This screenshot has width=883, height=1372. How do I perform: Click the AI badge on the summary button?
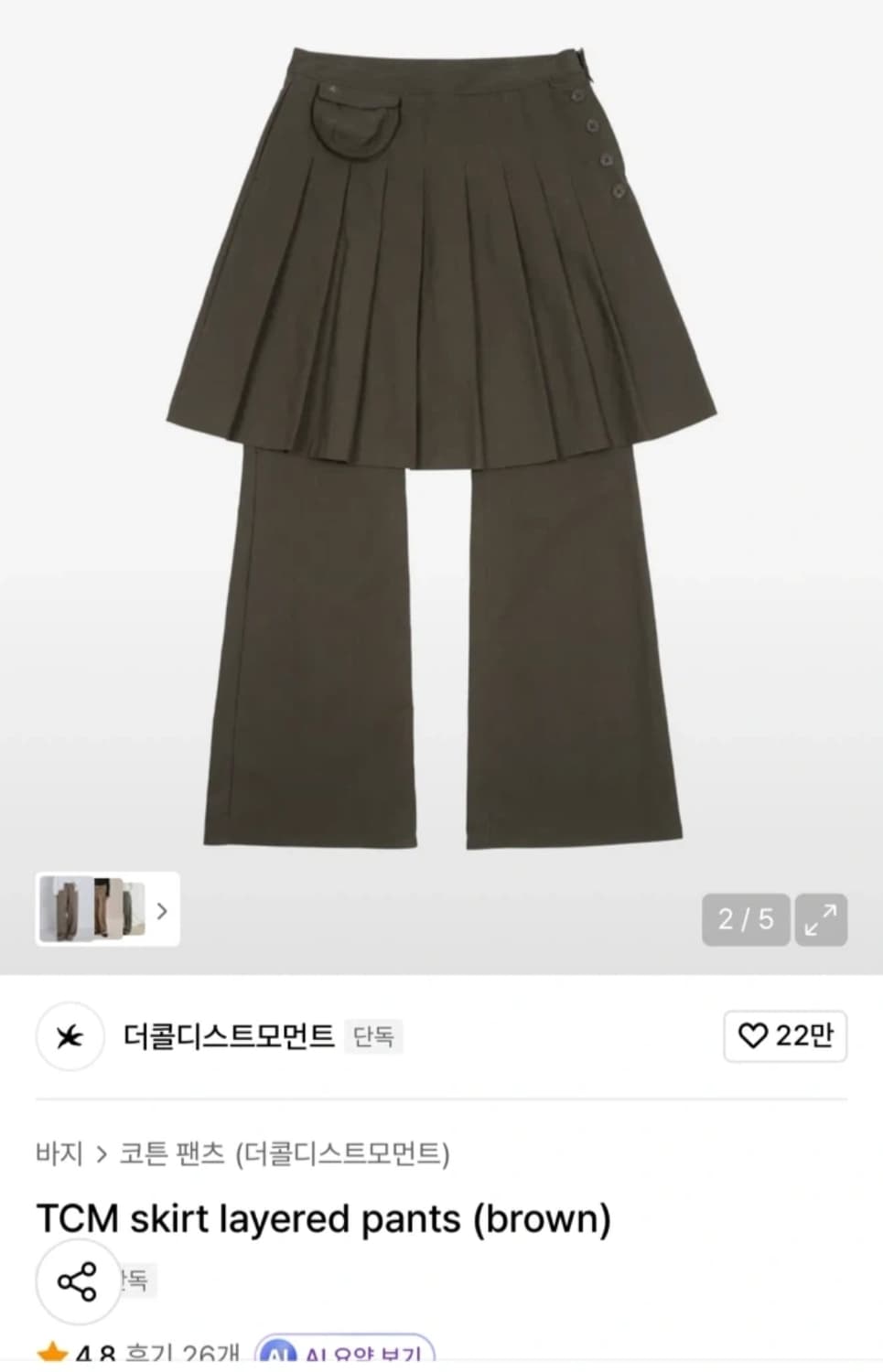click(x=282, y=1354)
